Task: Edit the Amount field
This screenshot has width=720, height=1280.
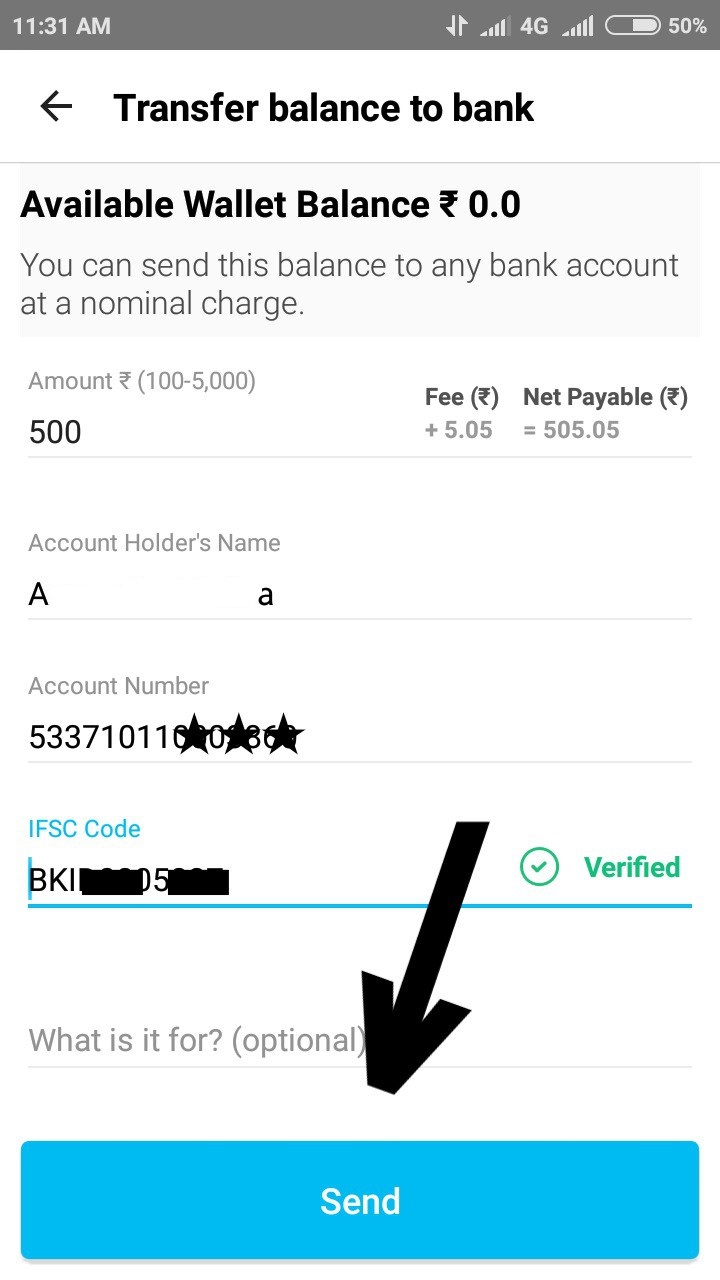Action: [200, 432]
